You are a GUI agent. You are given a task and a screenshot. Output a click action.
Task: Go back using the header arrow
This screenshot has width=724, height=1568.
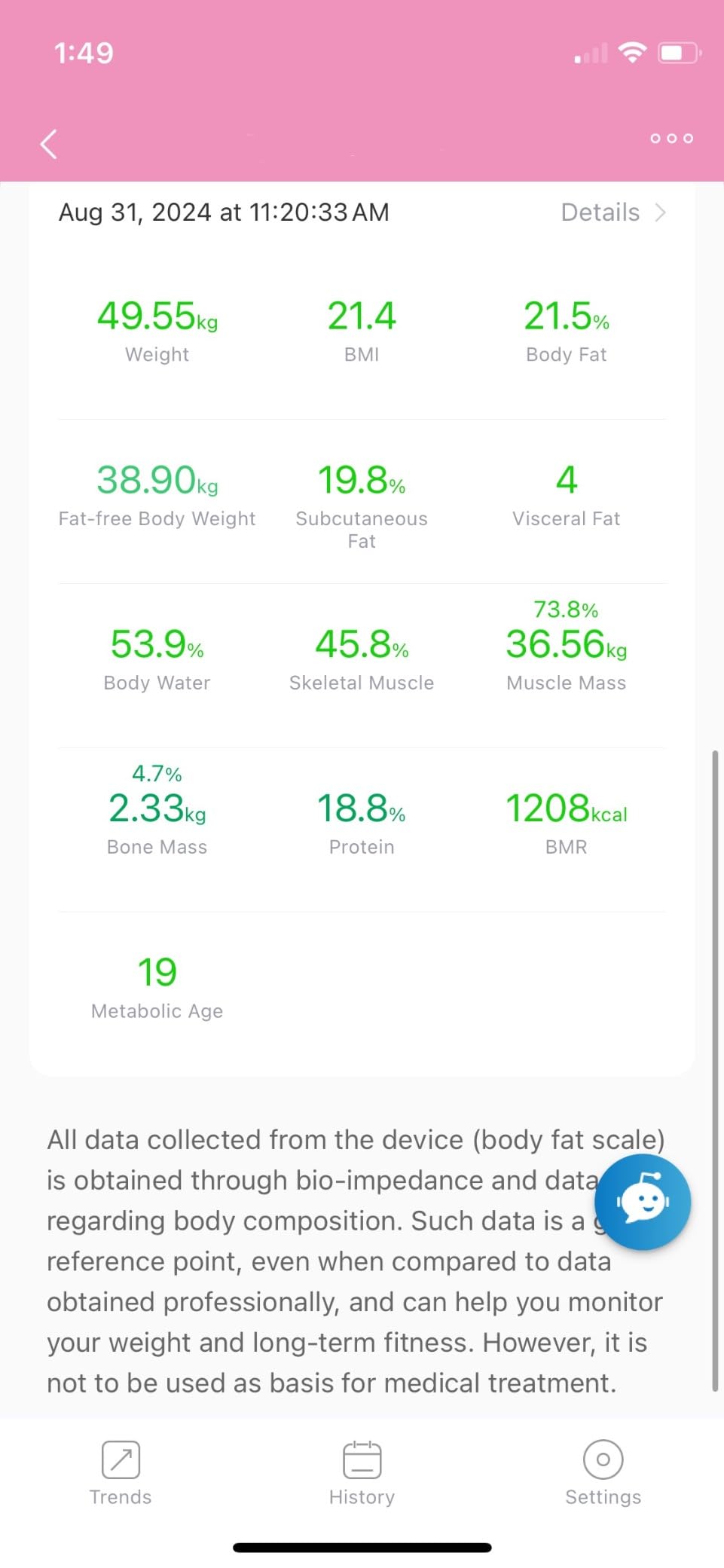point(49,143)
